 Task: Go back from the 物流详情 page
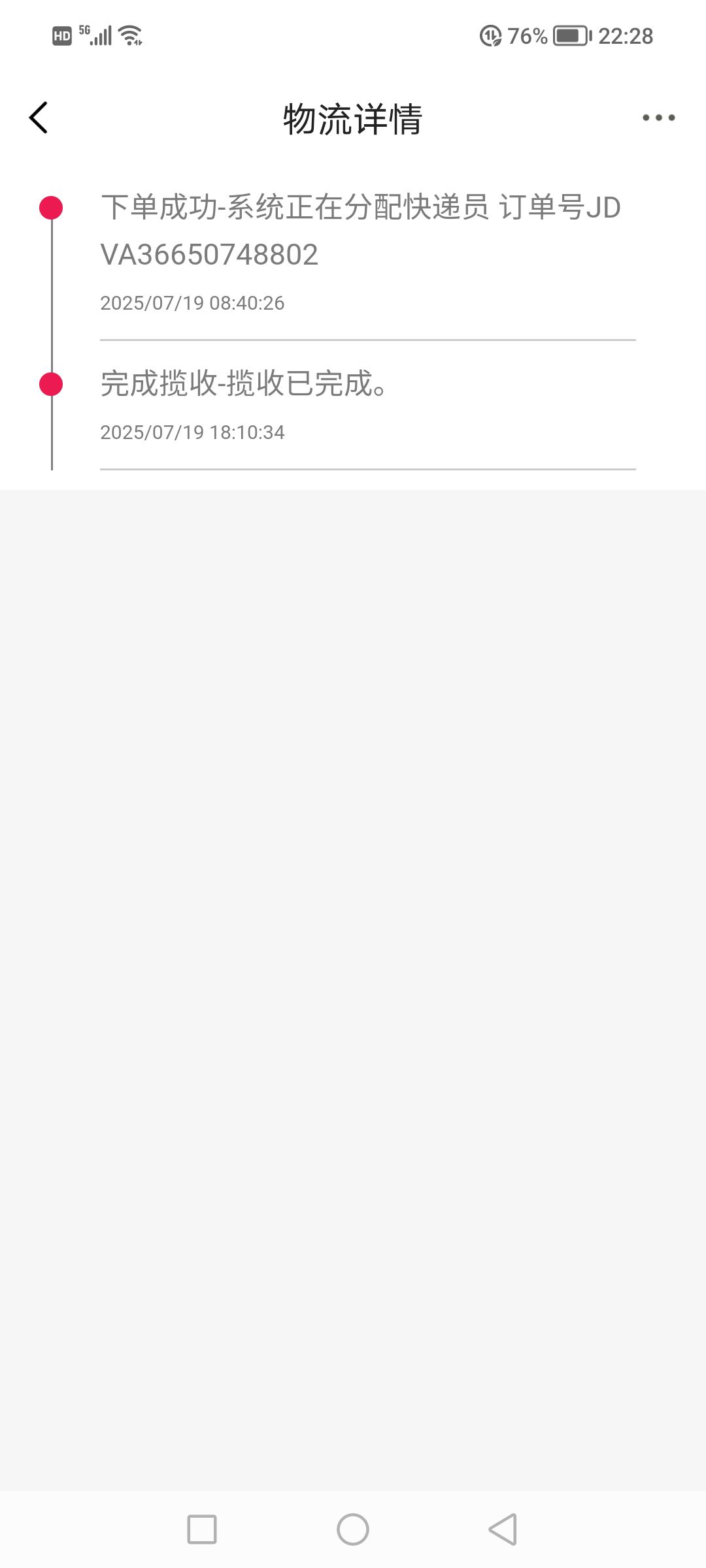coord(39,118)
